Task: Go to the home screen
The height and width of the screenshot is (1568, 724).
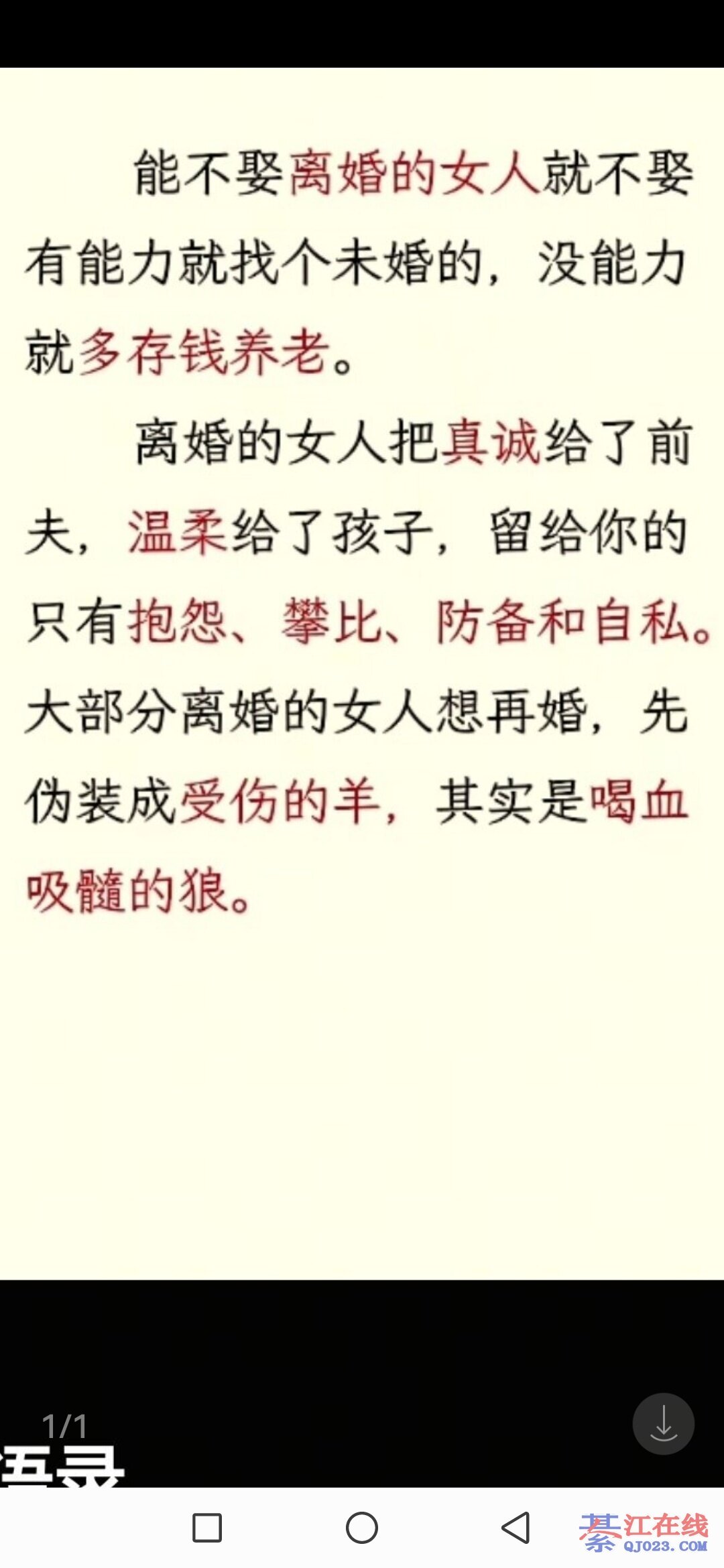Action: (362, 1528)
